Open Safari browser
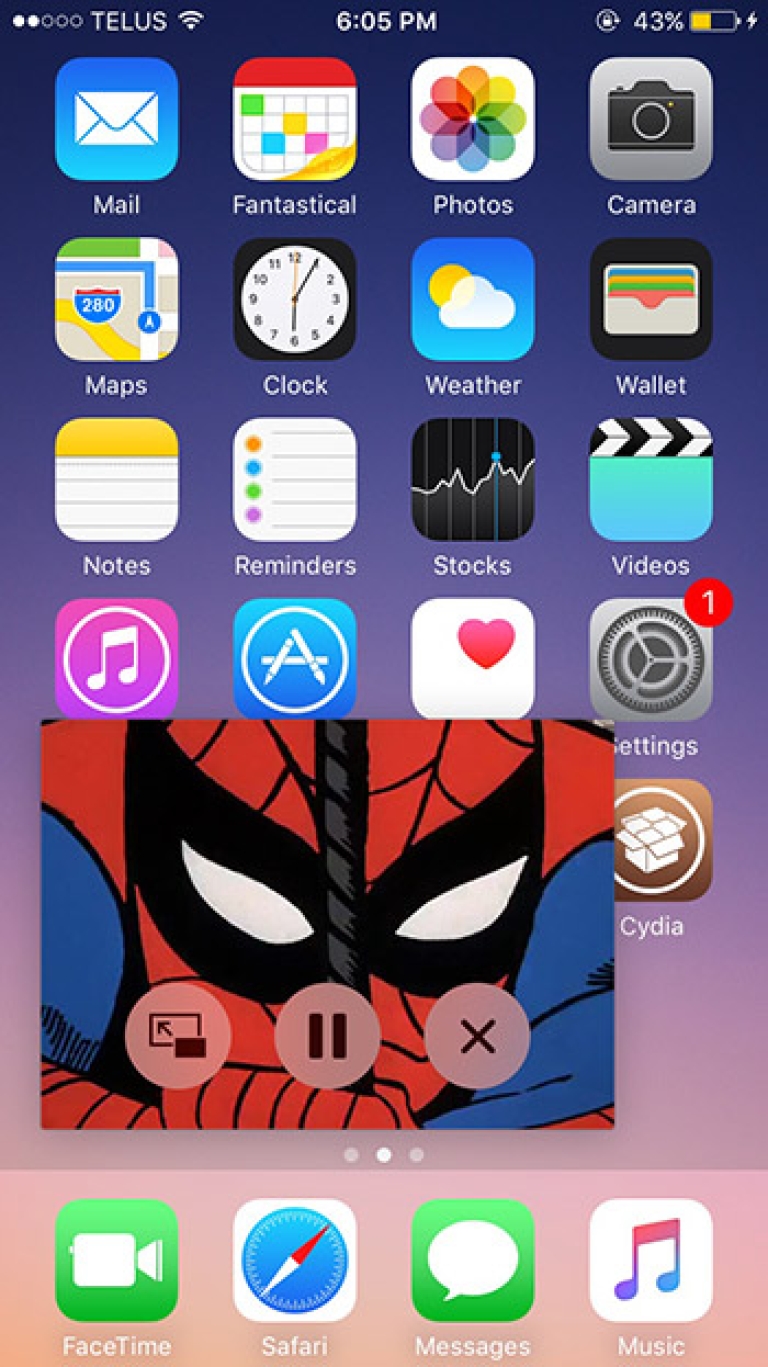Viewport: 768px width, 1367px height. pos(295,1260)
